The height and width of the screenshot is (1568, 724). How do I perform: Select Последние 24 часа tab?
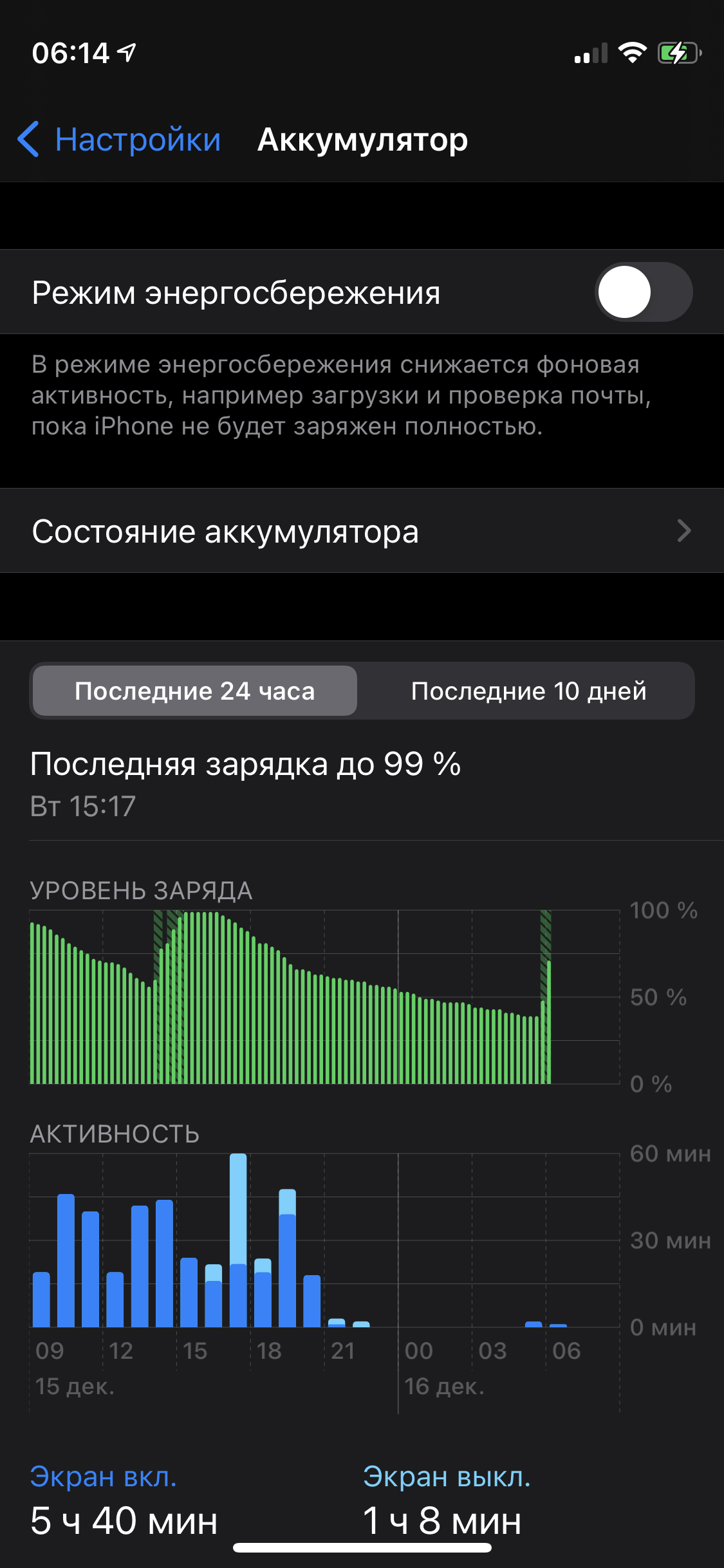pos(195,691)
